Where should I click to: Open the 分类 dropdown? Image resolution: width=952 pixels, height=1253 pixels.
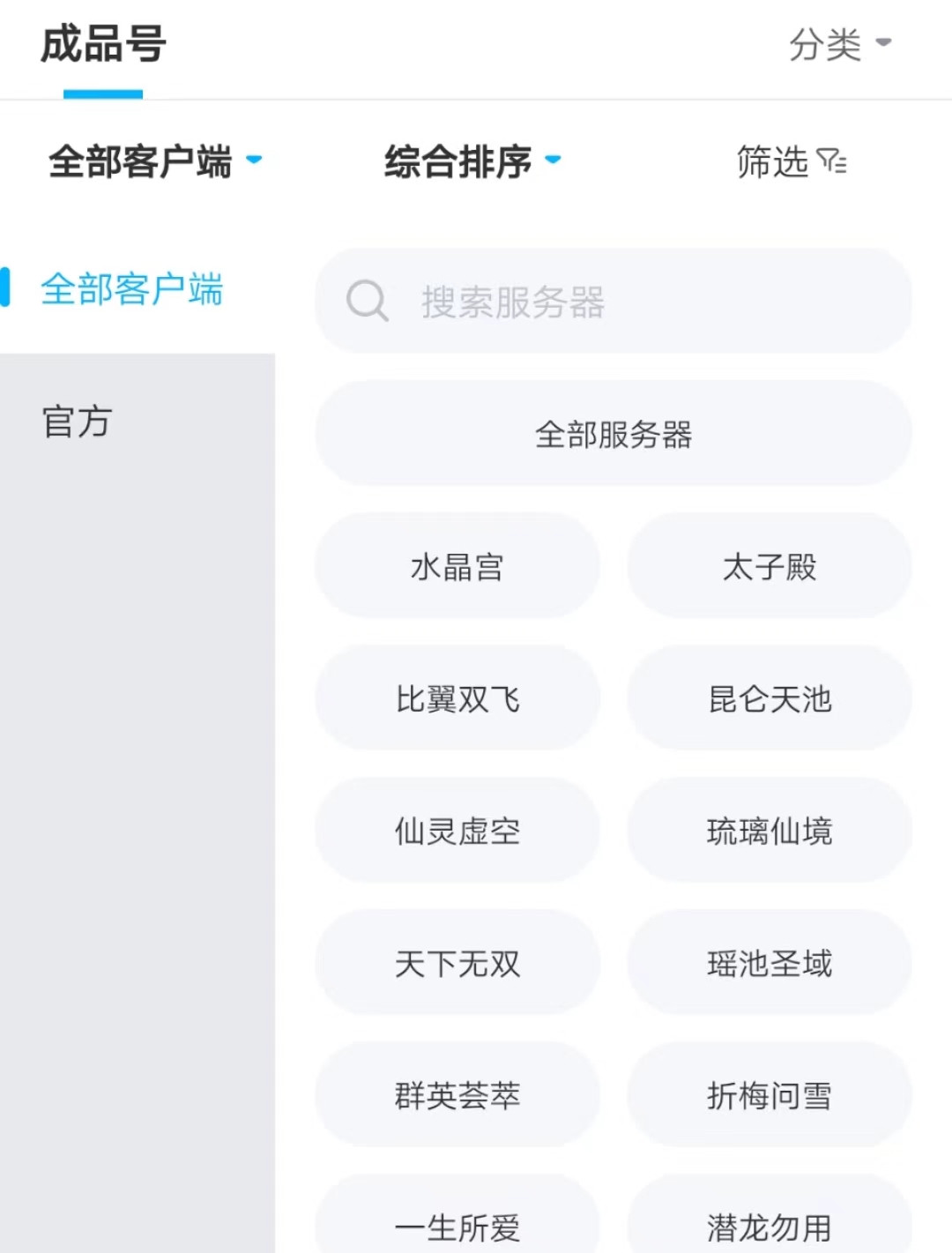point(839,44)
